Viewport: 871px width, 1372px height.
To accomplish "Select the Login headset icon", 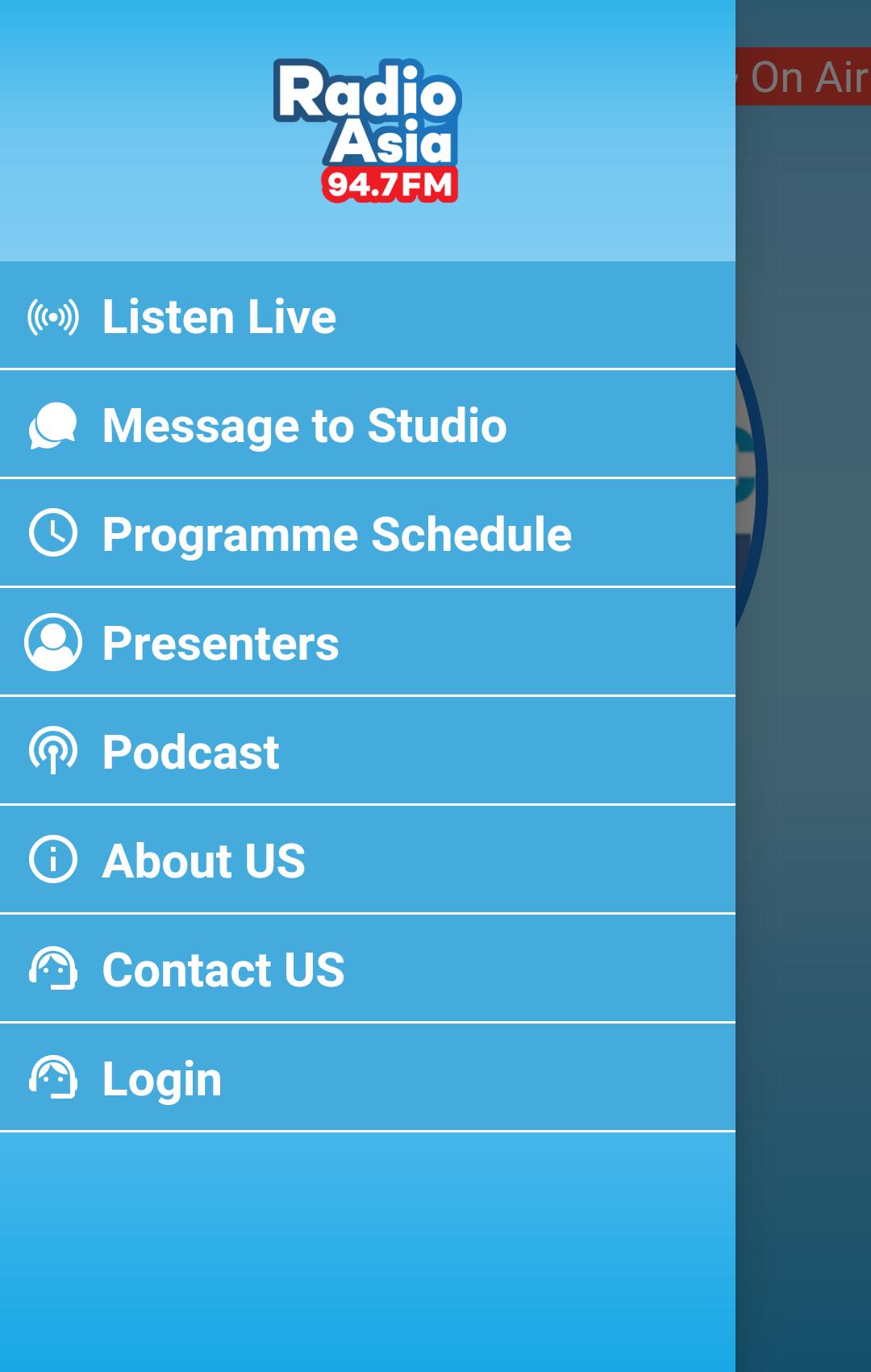I will click(x=52, y=1078).
